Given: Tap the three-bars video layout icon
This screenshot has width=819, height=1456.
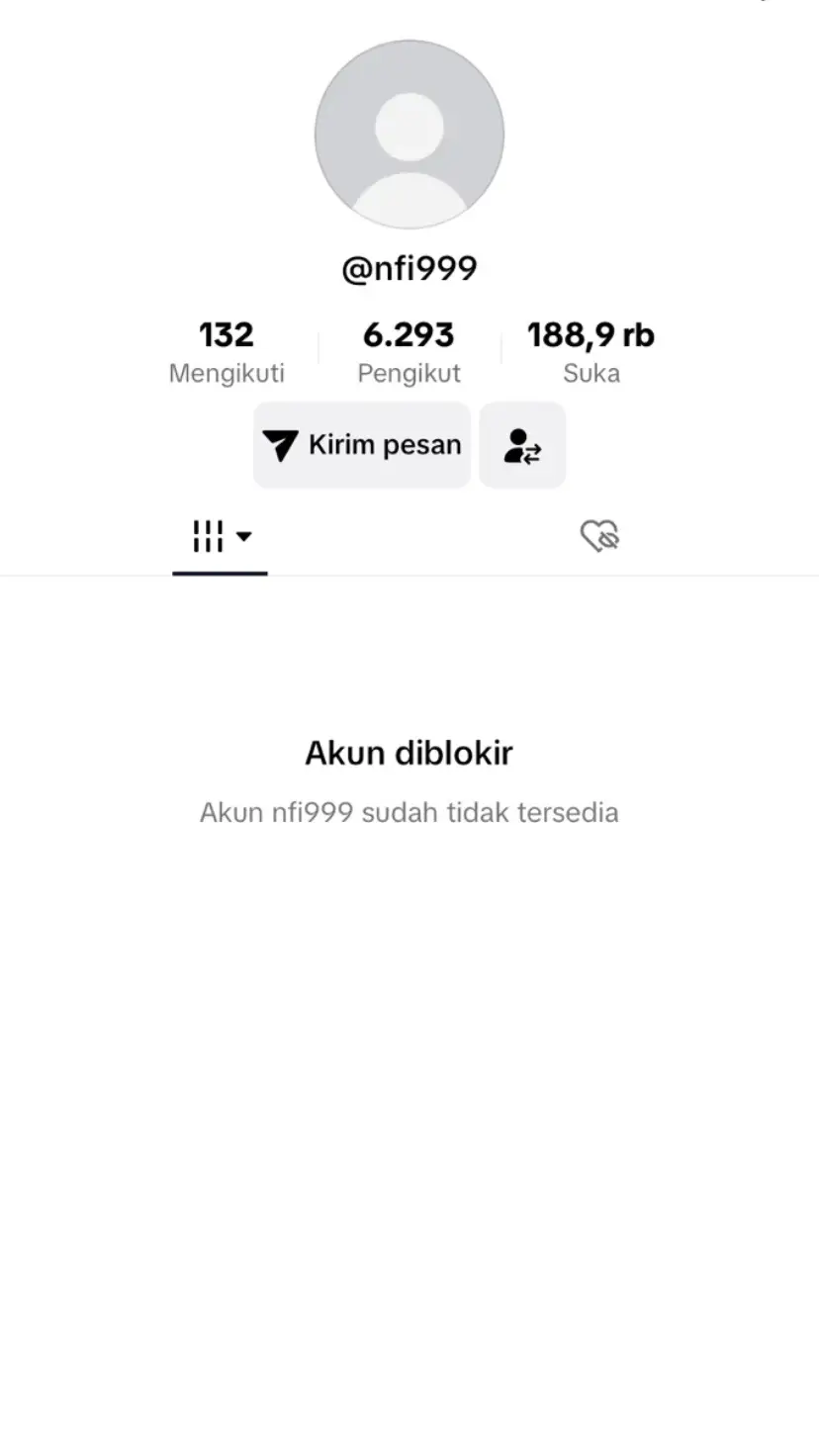Looking at the screenshot, I should pos(208,535).
